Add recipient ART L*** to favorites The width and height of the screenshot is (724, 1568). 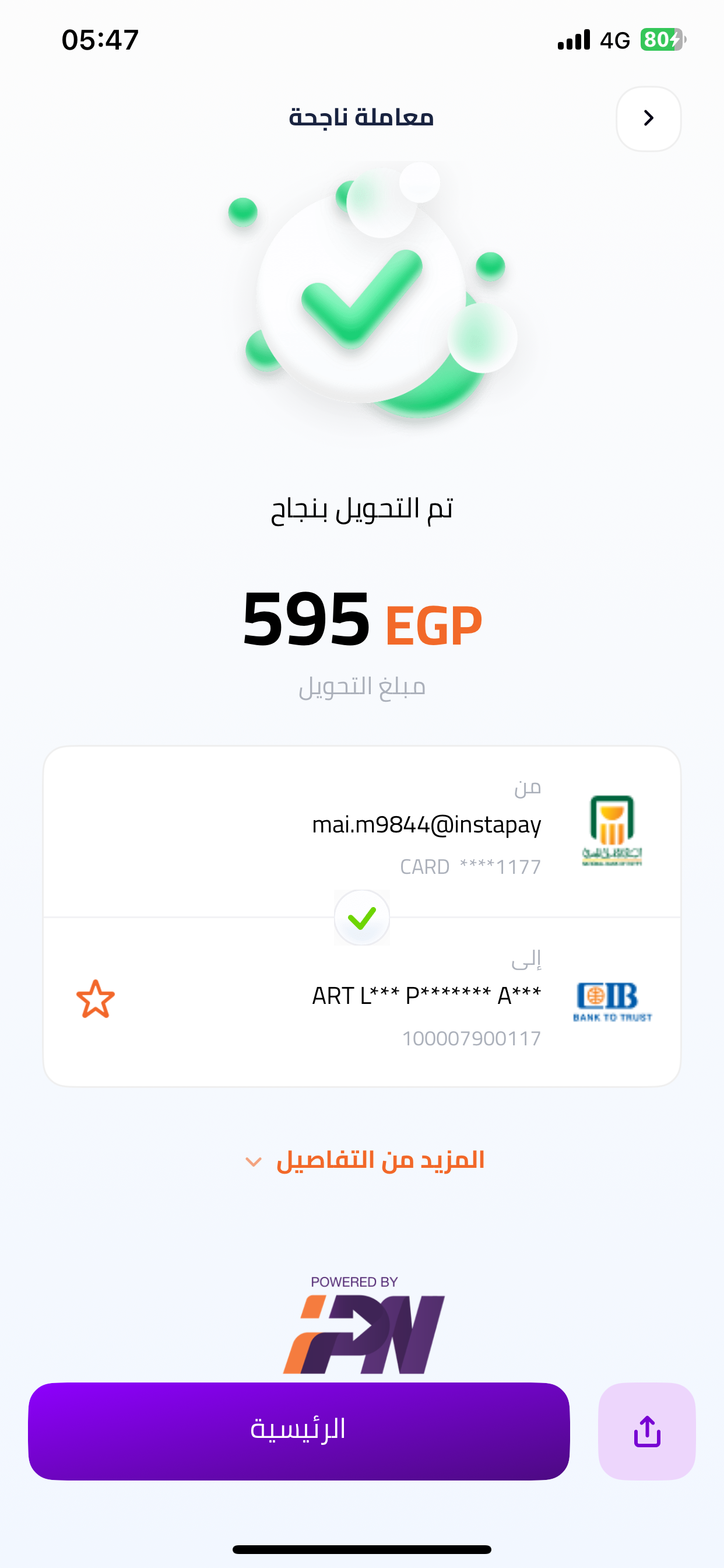pyautogui.click(x=96, y=999)
